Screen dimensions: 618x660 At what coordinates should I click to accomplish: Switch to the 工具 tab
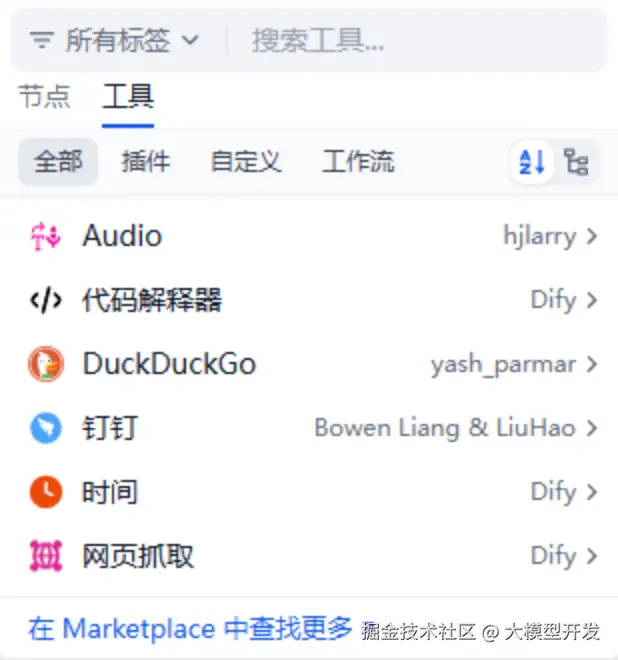point(128,97)
